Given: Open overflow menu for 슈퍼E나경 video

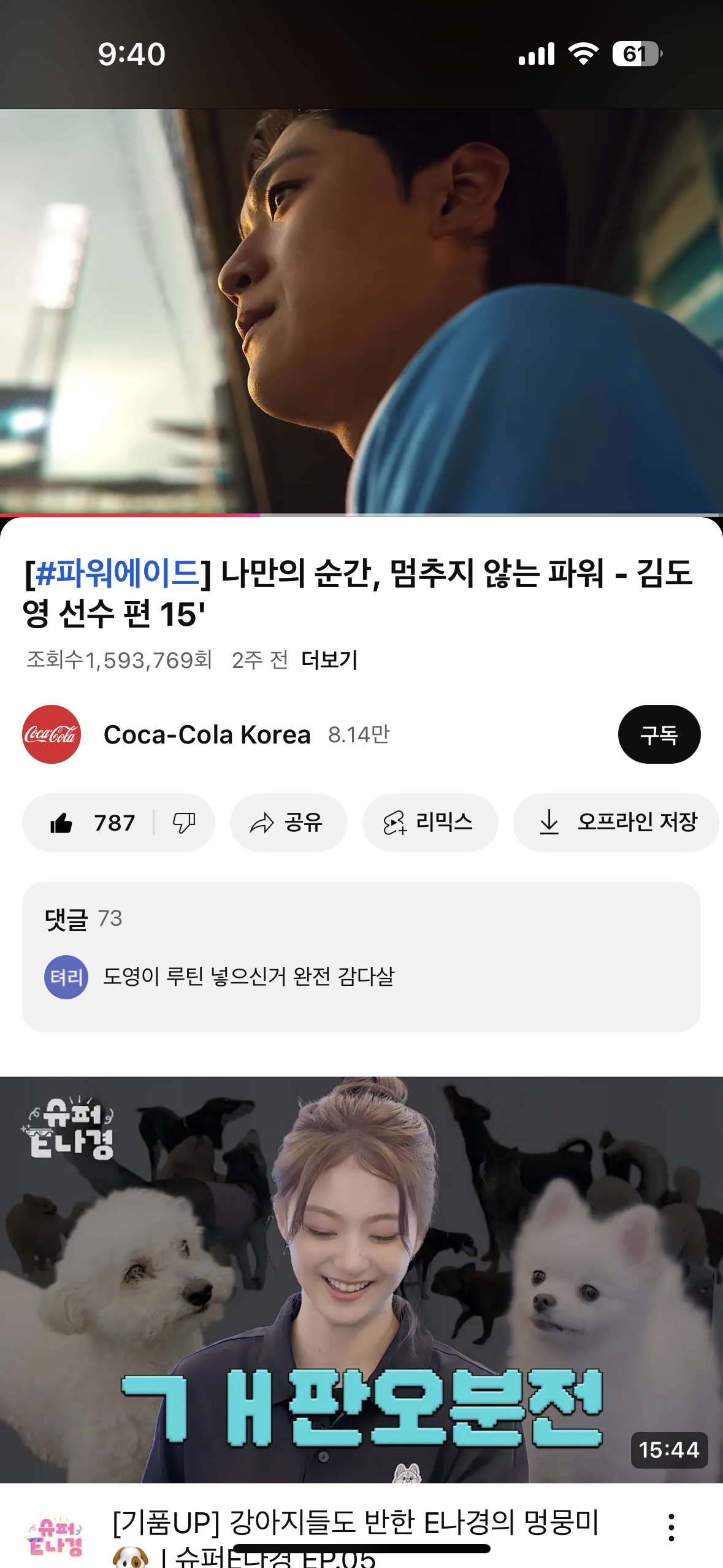Looking at the screenshot, I should click(671, 1527).
